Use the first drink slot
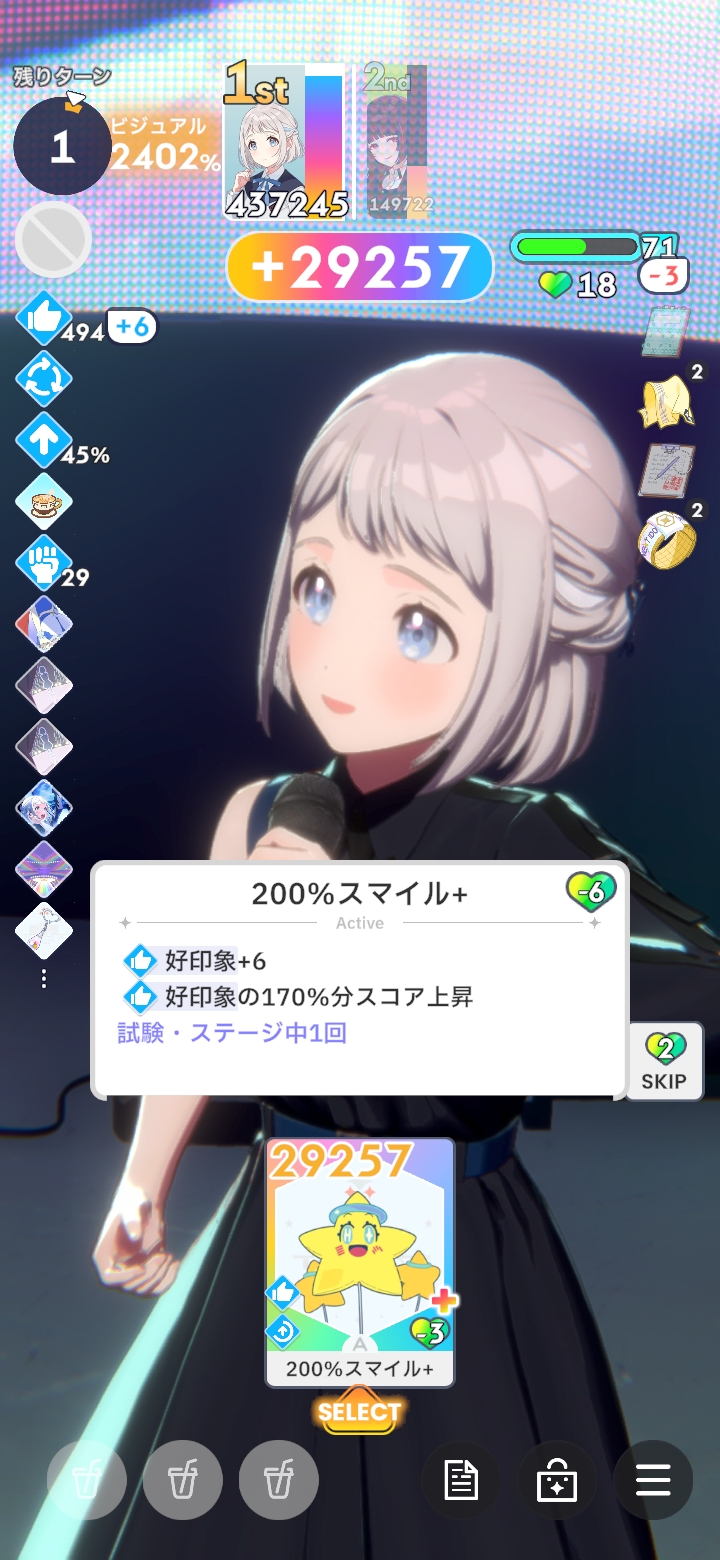The width and height of the screenshot is (720, 1560). click(87, 1481)
